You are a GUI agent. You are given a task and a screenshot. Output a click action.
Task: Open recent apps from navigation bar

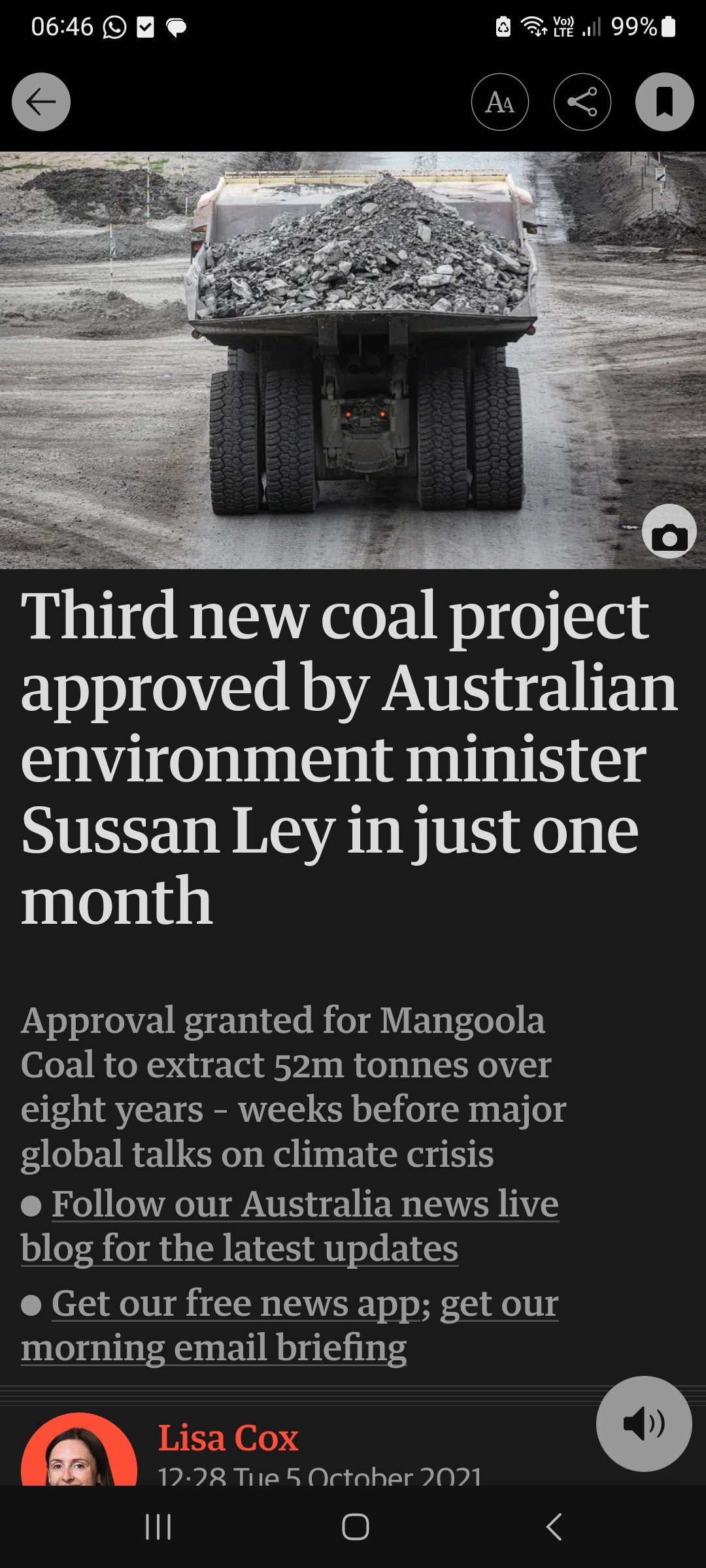[158, 1527]
